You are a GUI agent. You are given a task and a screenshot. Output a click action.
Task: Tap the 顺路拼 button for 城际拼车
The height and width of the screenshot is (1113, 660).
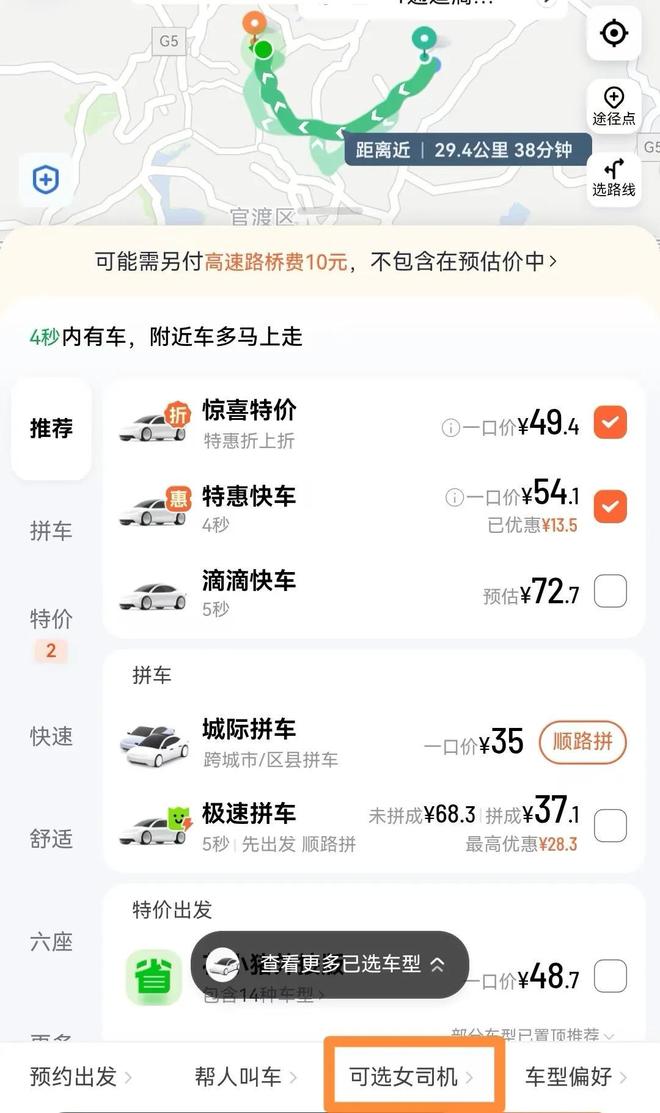tap(583, 742)
